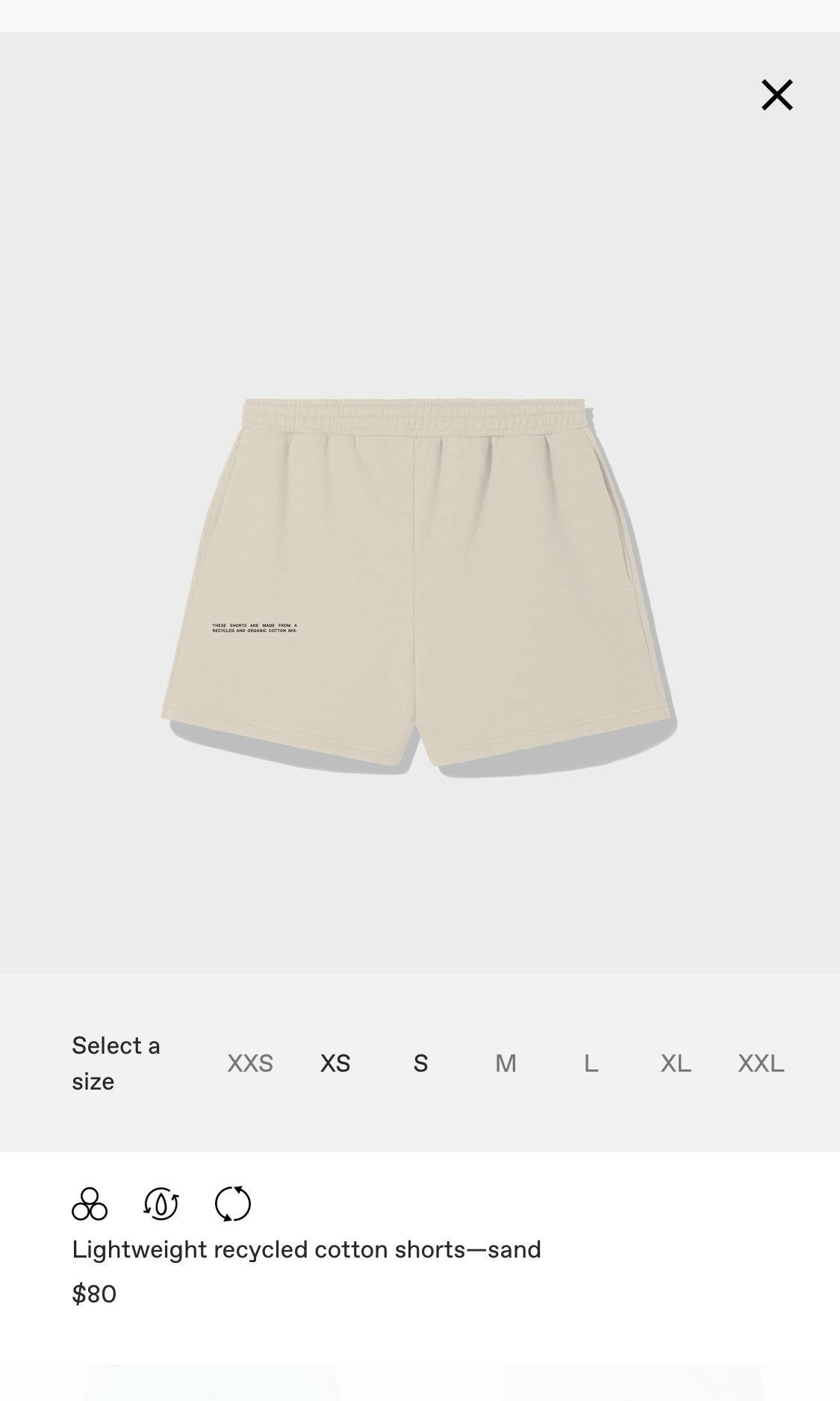Select size M
The image size is (840, 1401).
coord(505,1063)
